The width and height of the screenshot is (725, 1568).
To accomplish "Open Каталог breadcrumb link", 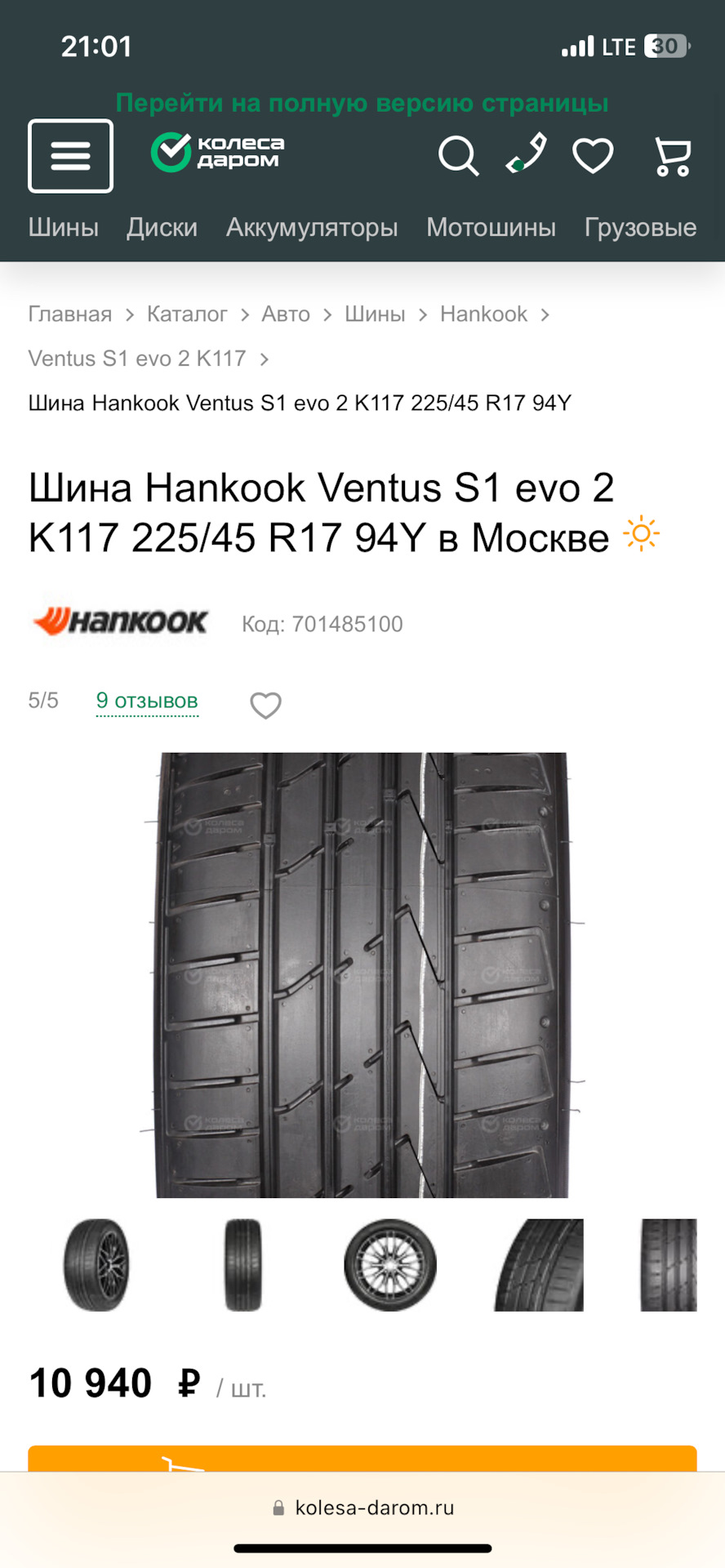I will (187, 314).
